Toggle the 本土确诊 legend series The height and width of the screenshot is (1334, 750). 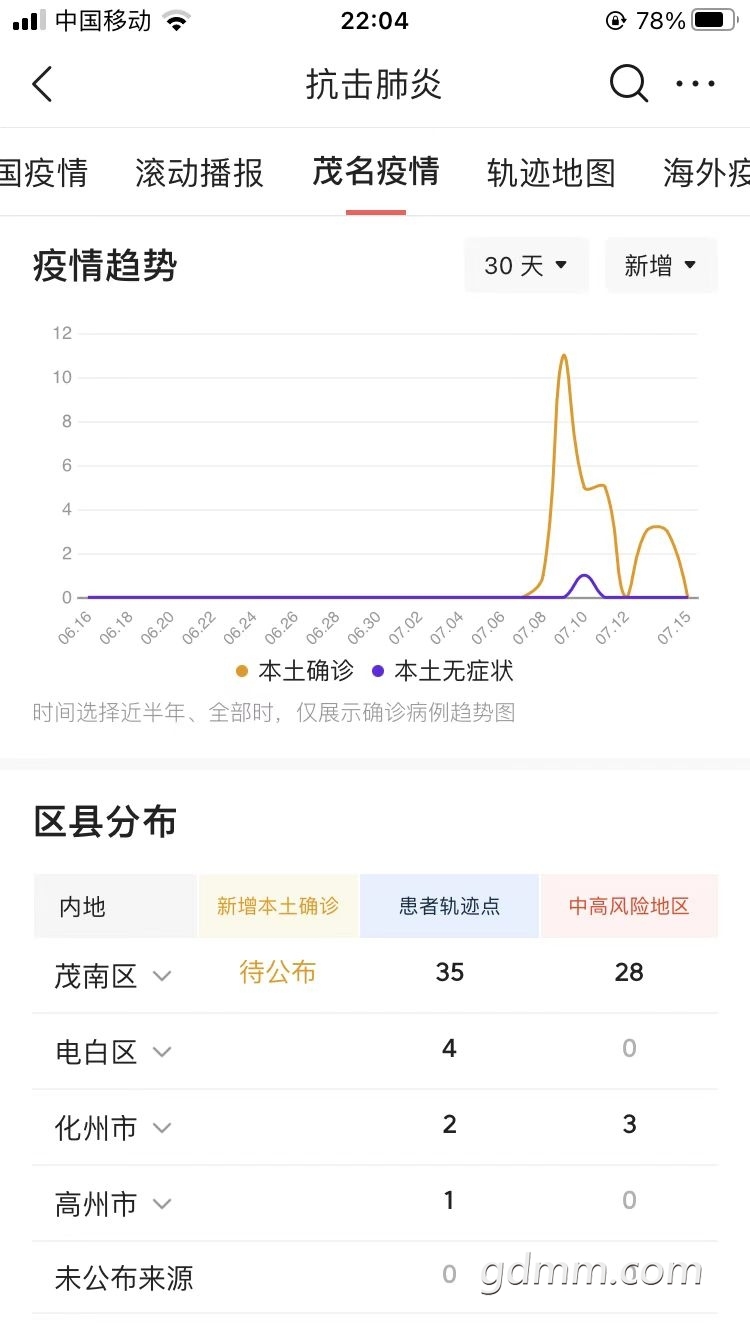(x=295, y=671)
